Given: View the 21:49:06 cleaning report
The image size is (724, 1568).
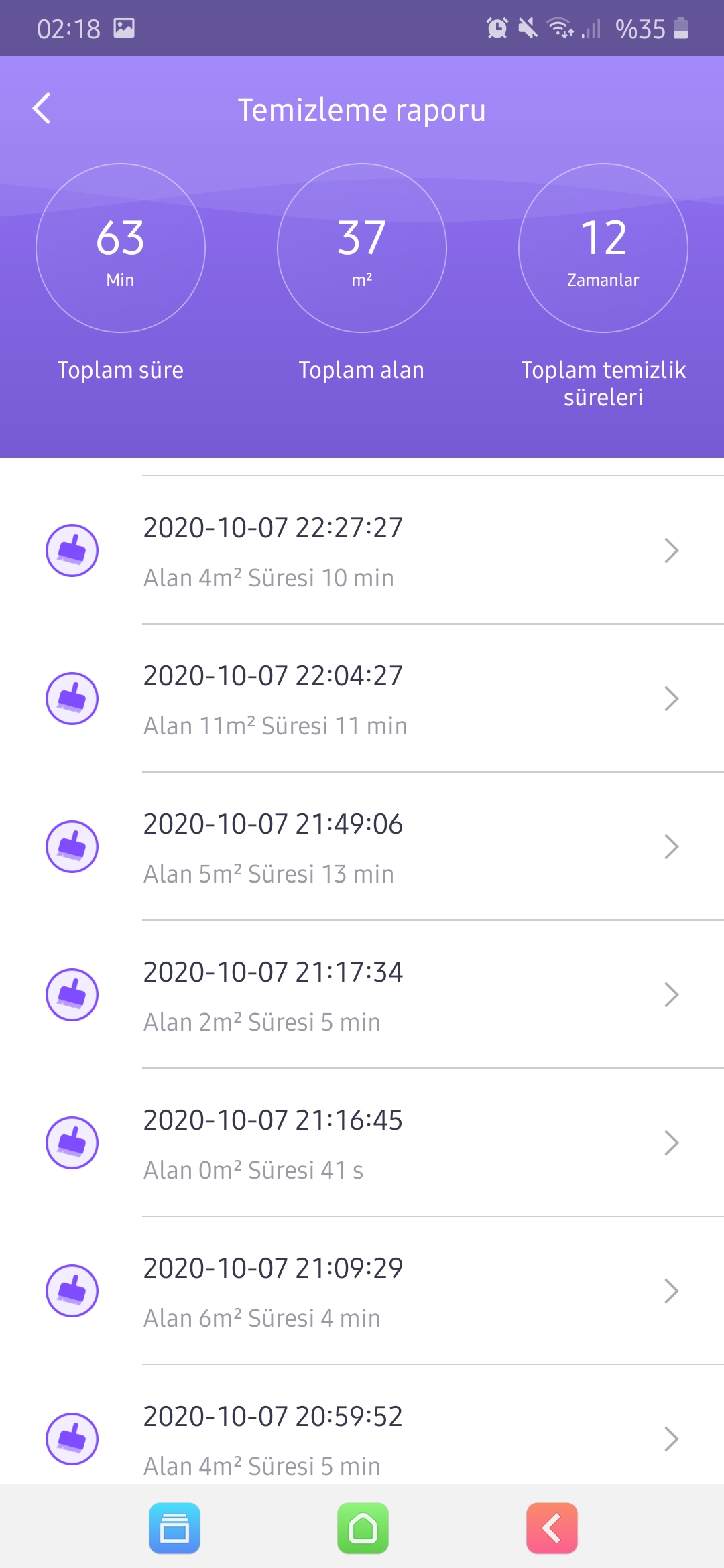Looking at the screenshot, I should [362, 846].
